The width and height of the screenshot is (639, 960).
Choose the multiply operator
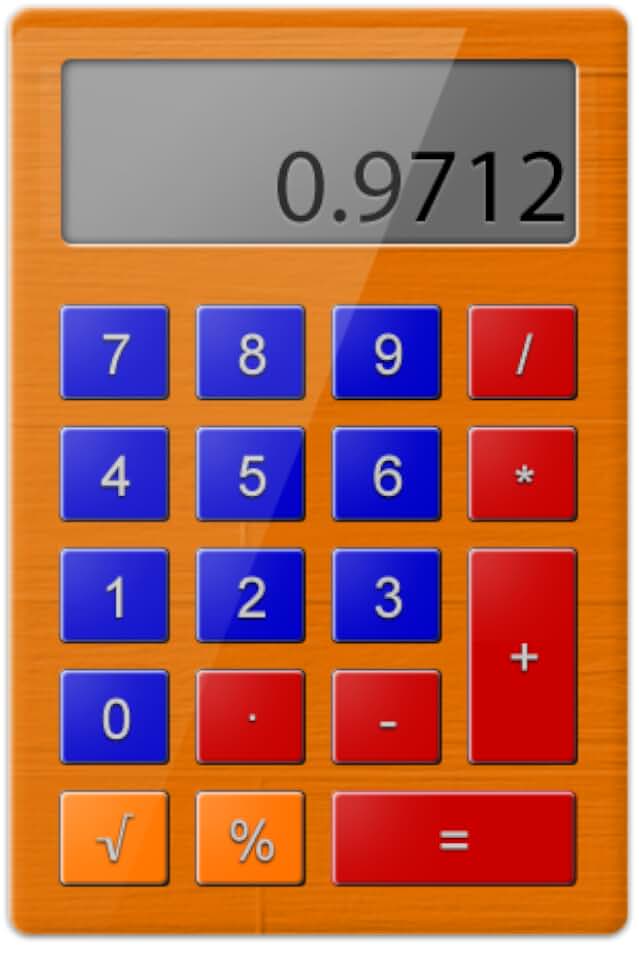[522, 475]
